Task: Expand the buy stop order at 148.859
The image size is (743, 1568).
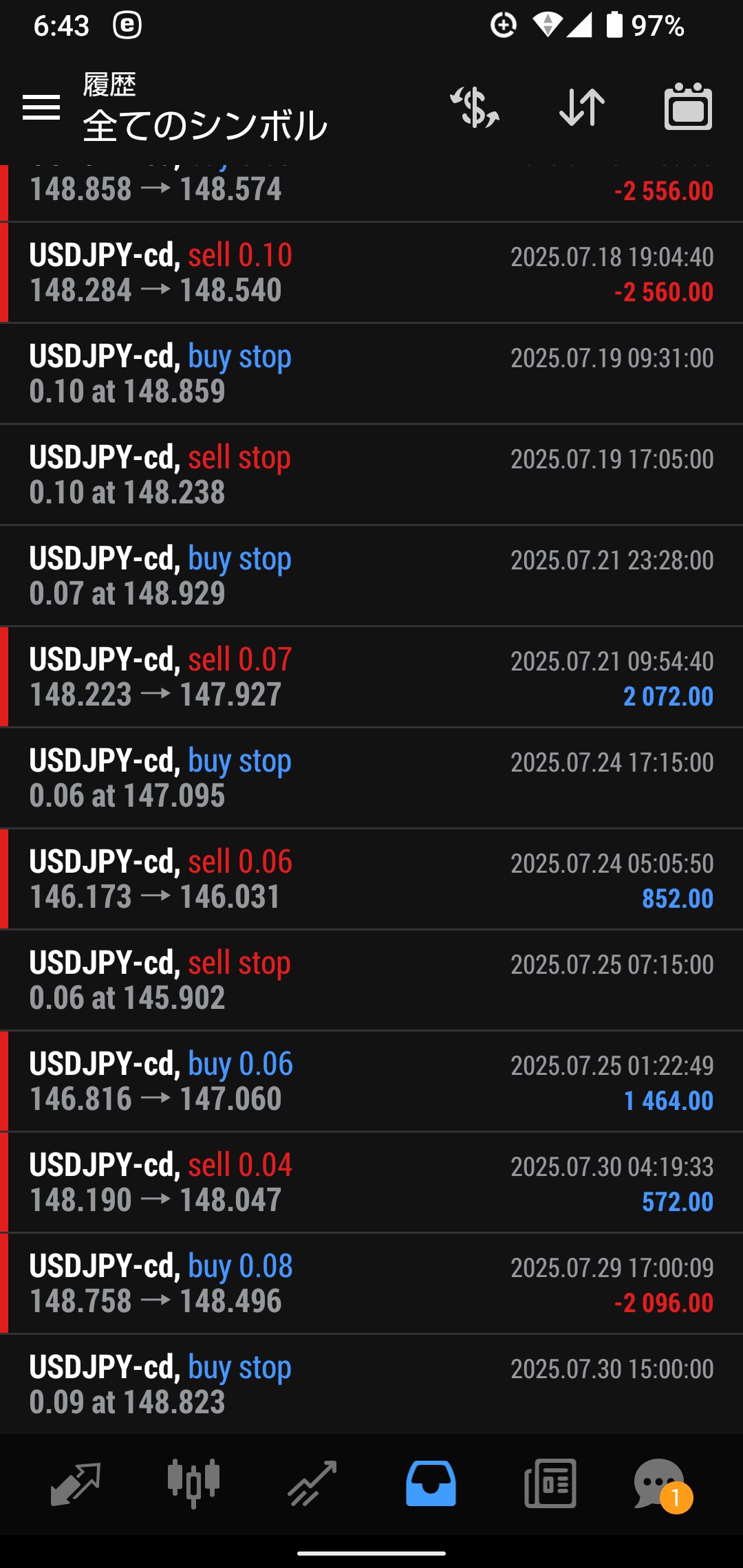Action: pos(371,374)
